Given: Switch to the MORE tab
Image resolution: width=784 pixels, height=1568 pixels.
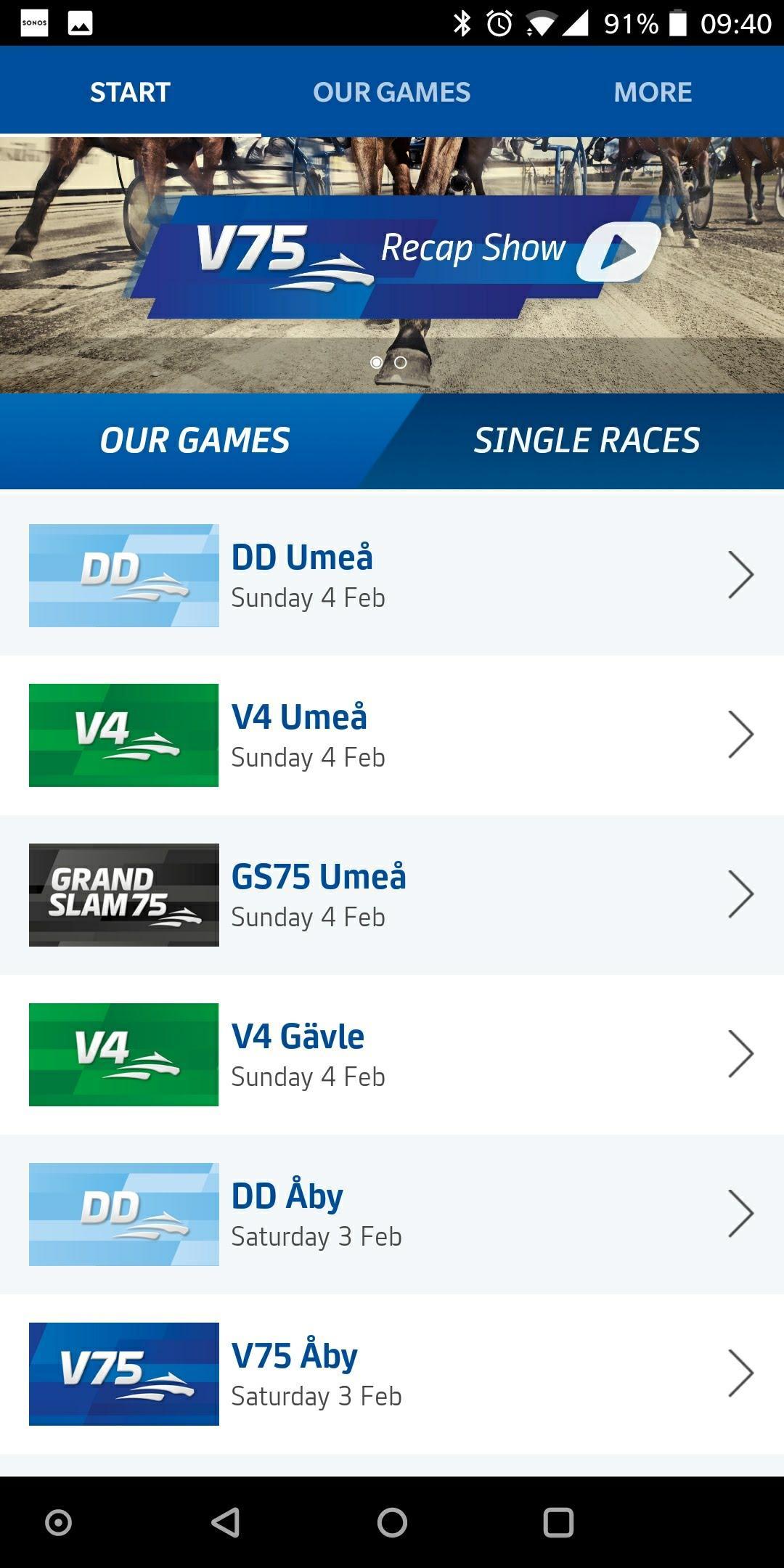Looking at the screenshot, I should coord(653,92).
